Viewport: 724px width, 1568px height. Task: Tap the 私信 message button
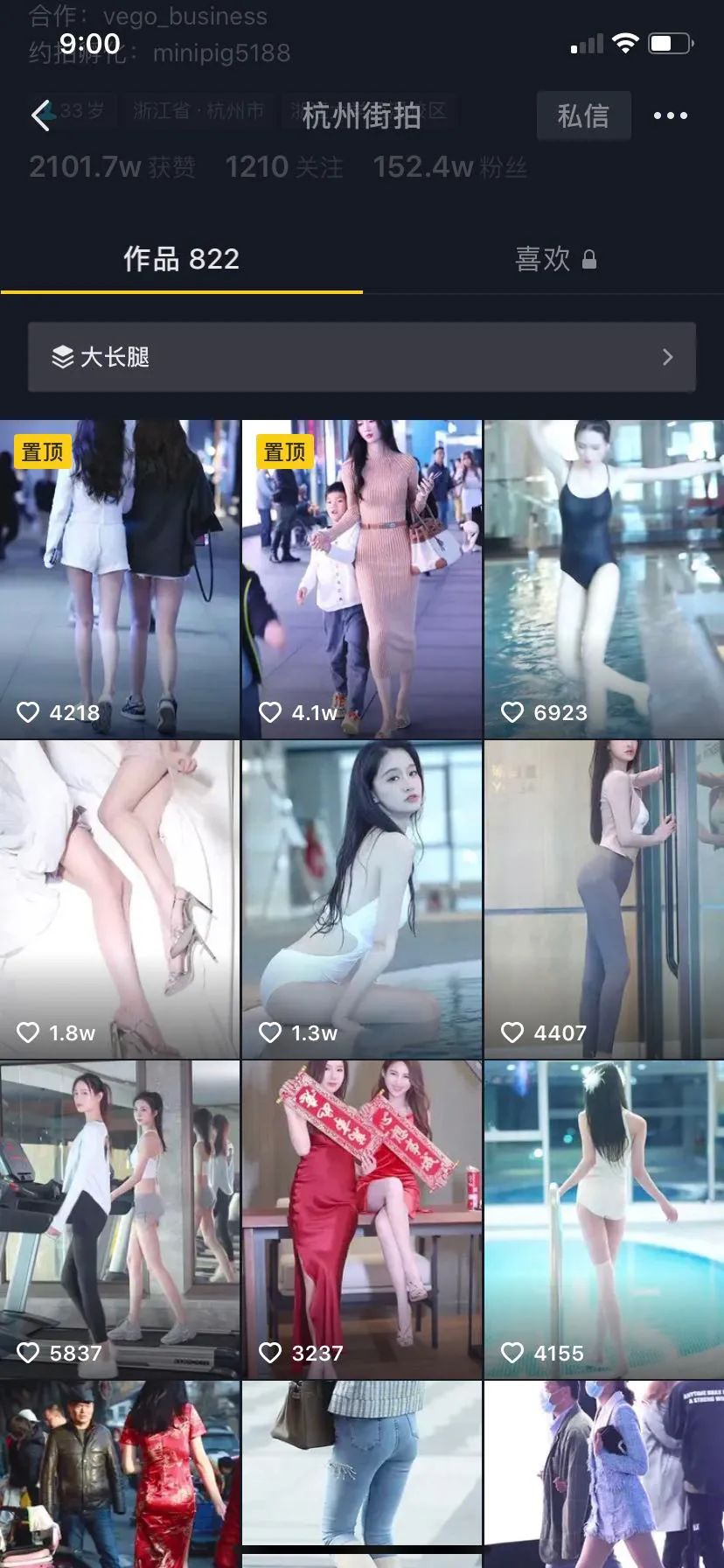pos(583,115)
